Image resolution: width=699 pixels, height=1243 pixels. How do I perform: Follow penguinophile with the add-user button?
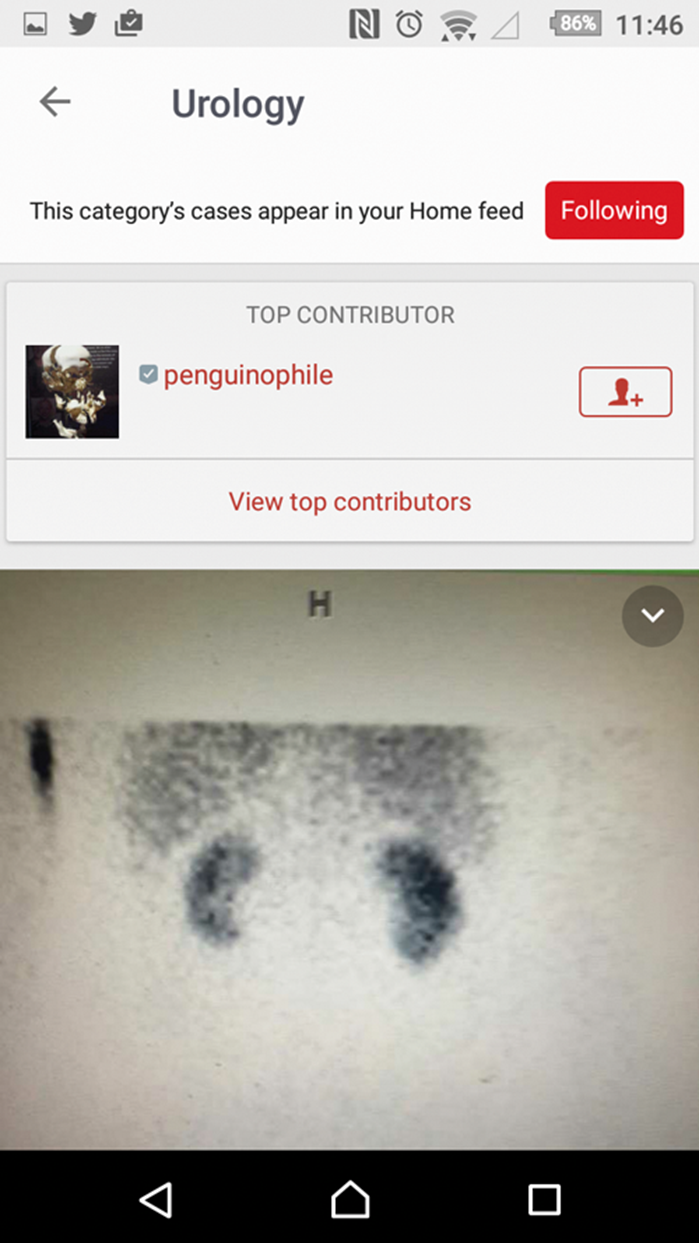click(625, 392)
